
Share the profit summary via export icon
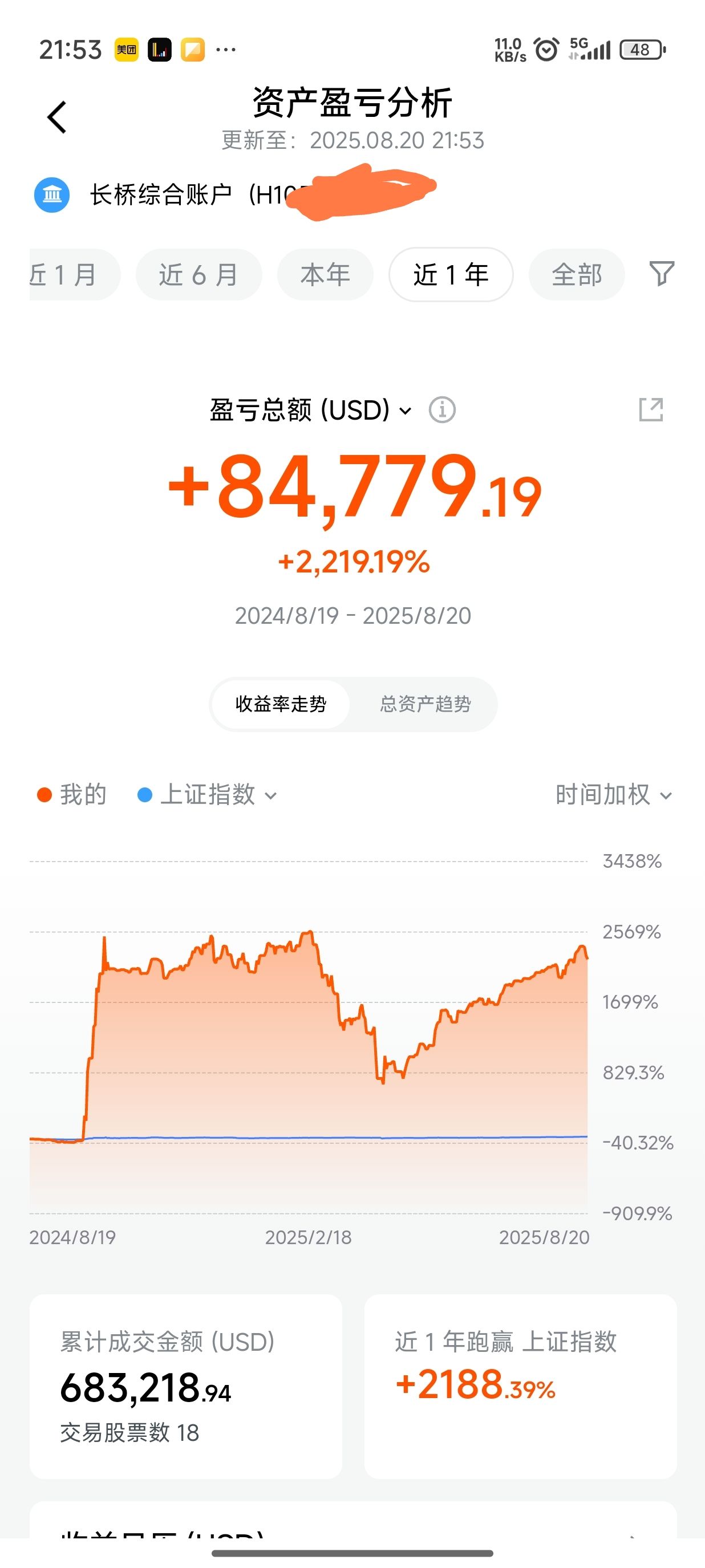(x=650, y=409)
